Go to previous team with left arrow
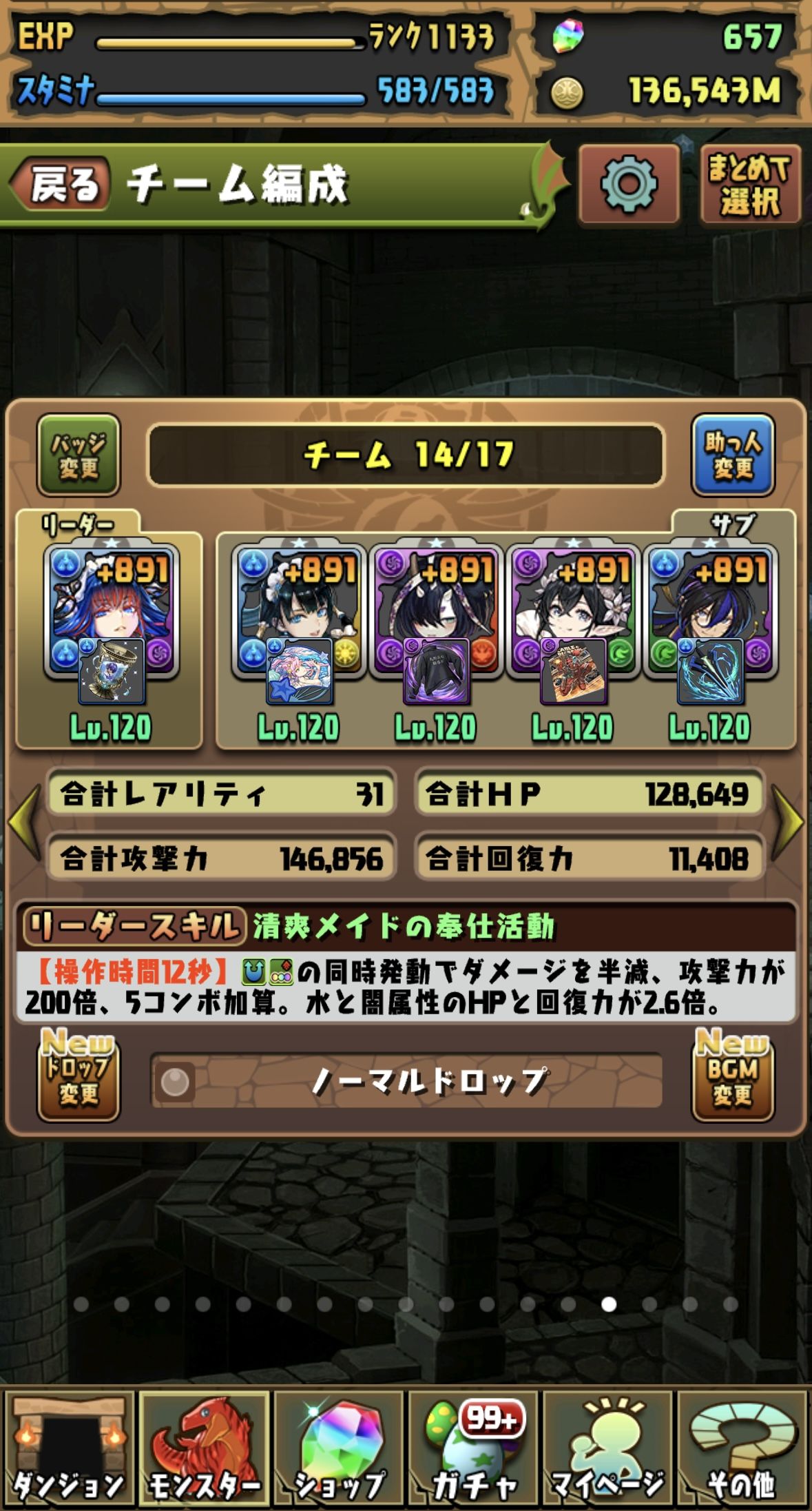 click(25, 823)
